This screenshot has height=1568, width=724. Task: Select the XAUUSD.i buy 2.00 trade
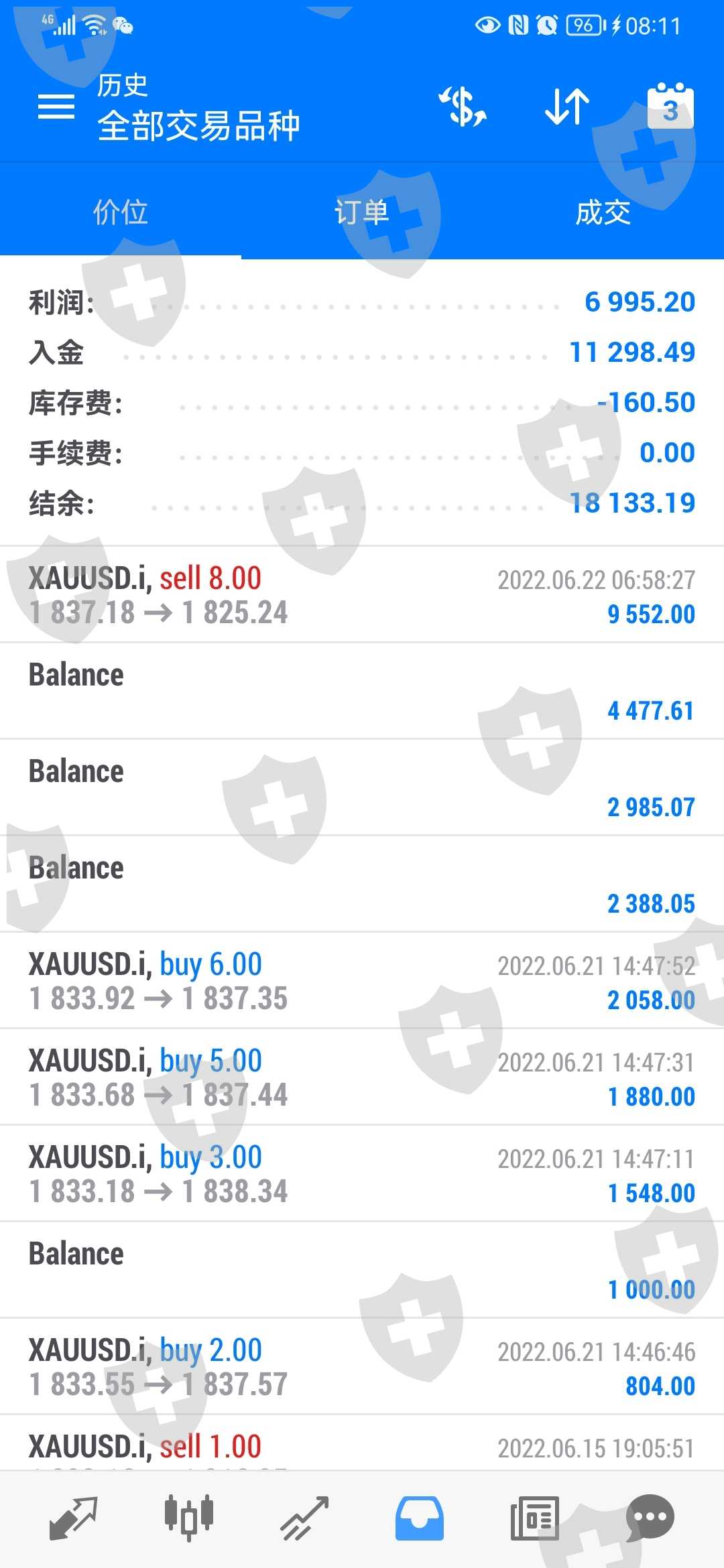[x=362, y=1367]
